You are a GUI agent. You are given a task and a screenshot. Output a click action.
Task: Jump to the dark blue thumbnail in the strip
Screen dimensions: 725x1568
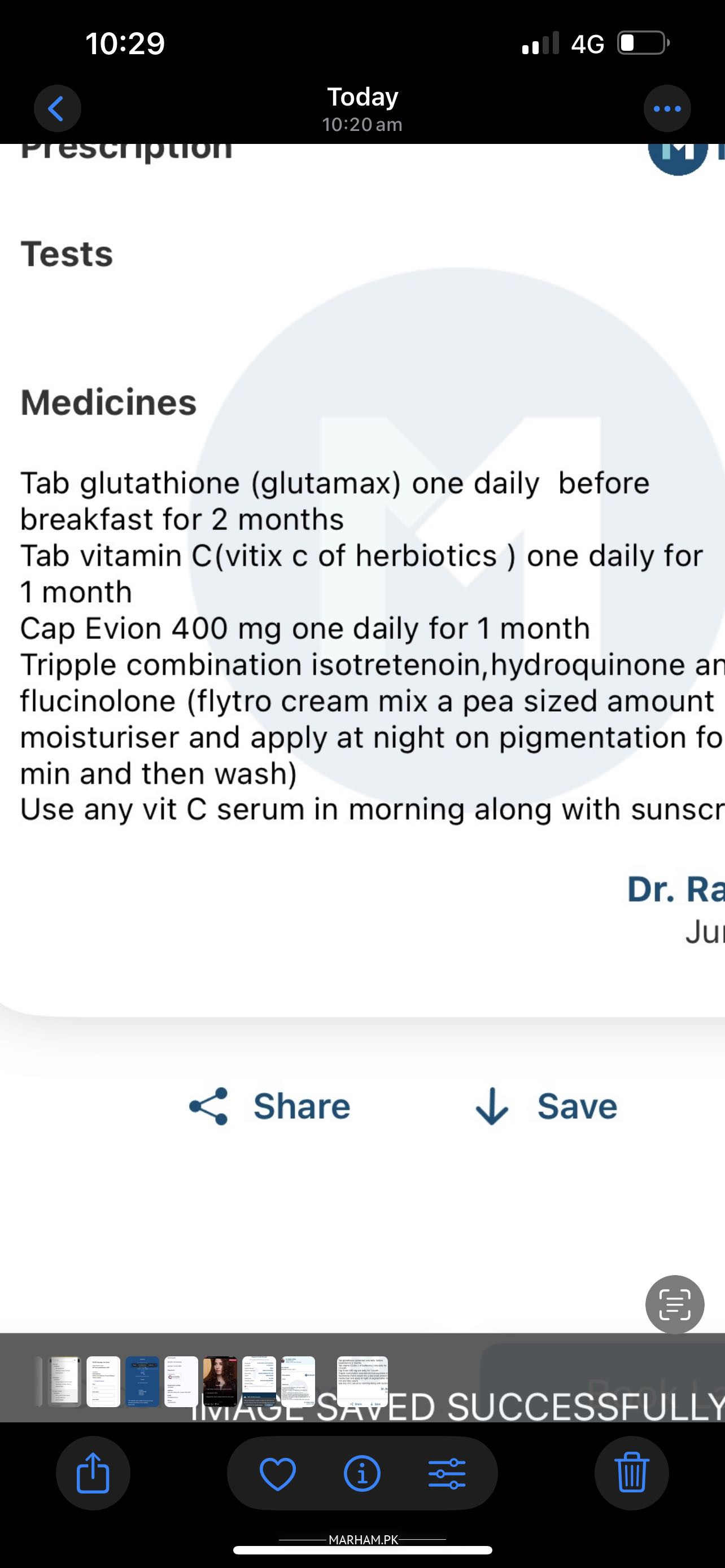[x=142, y=1381]
